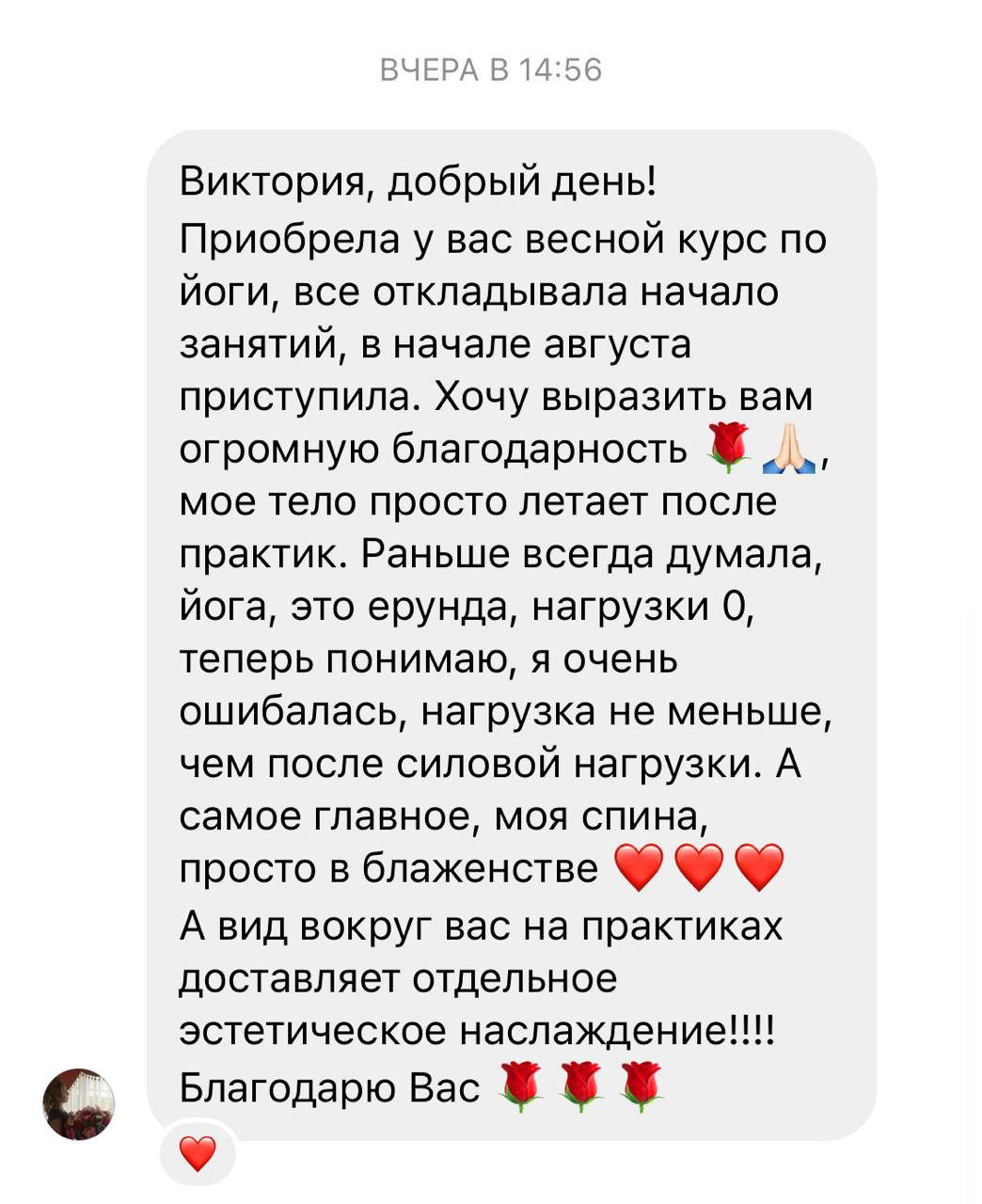Open the sender's profile picture avatar
The width and height of the screenshot is (982, 1204).
(x=79, y=1103)
